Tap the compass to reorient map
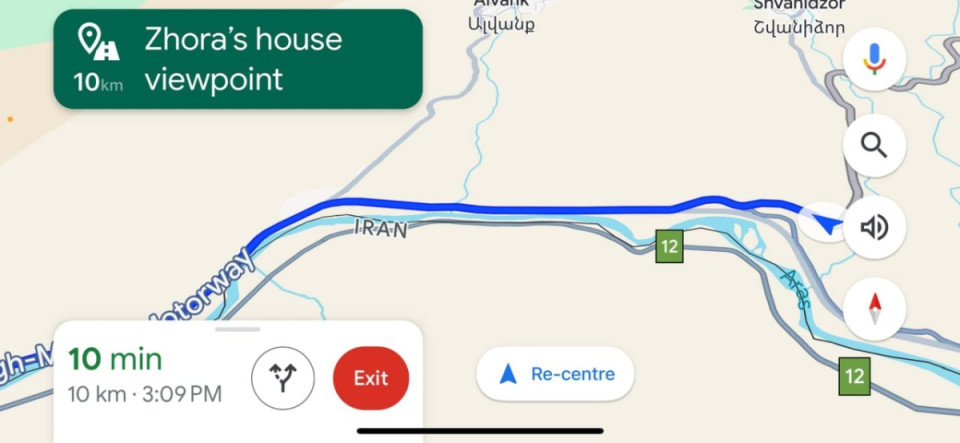Image resolution: width=960 pixels, height=443 pixels. click(x=874, y=308)
